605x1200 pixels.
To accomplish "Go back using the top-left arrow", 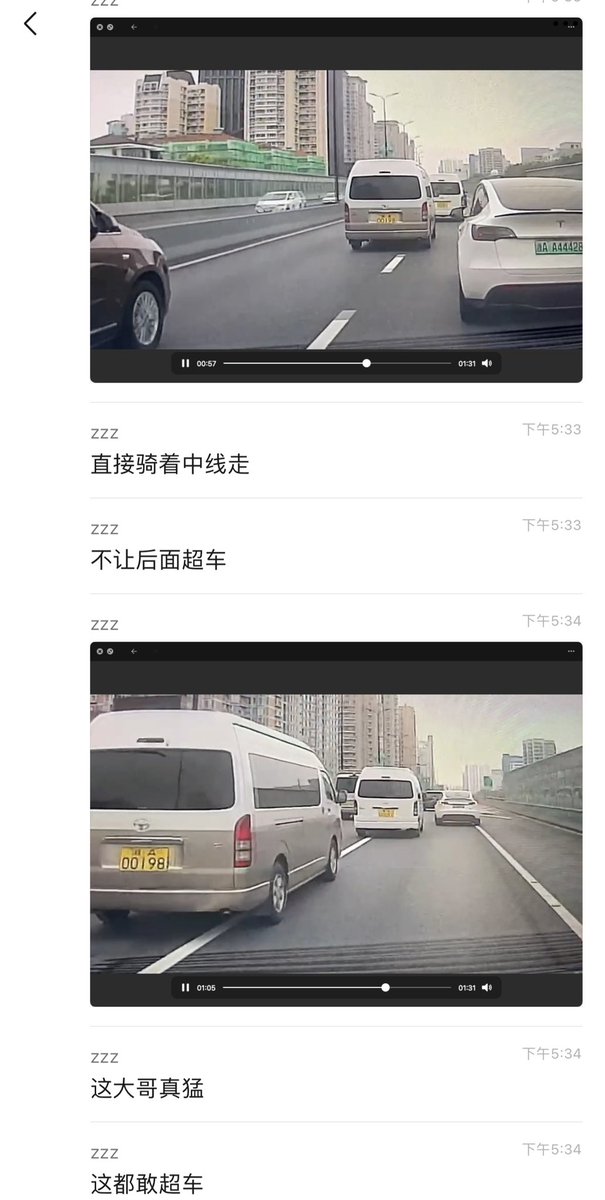I will [x=30, y=24].
